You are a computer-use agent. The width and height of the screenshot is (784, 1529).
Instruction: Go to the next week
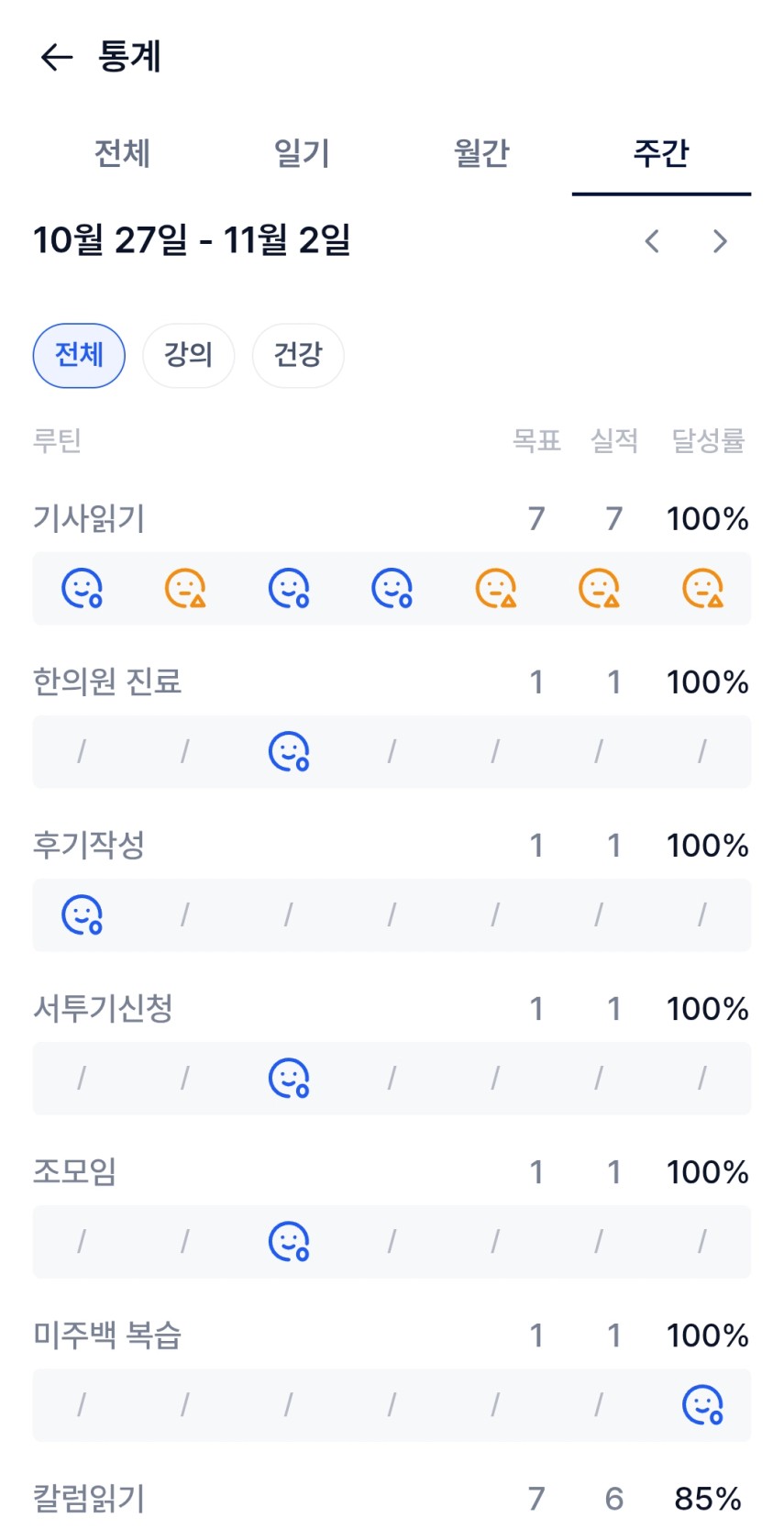pyautogui.click(x=720, y=242)
